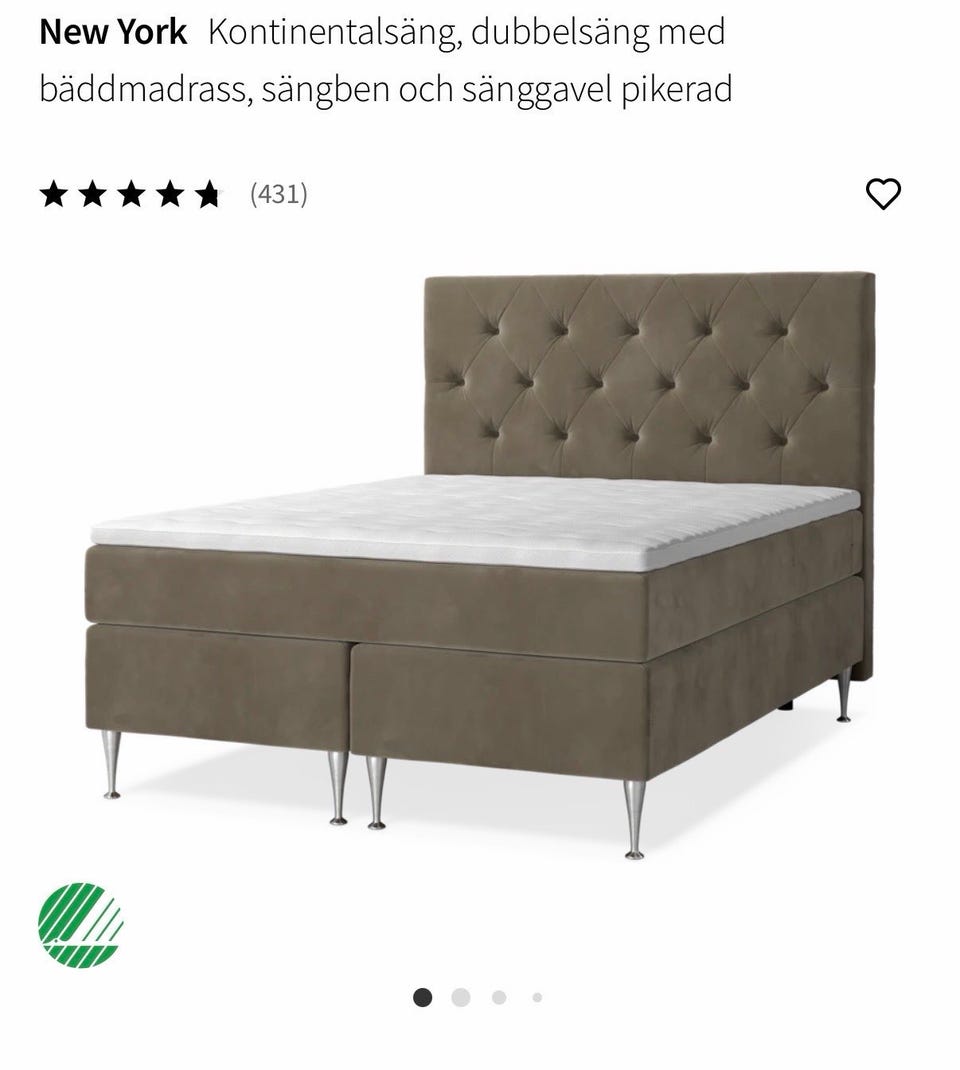Select the fourth rating star
Image resolution: width=960 pixels, height=1070 pixels.
coord(172,192)
